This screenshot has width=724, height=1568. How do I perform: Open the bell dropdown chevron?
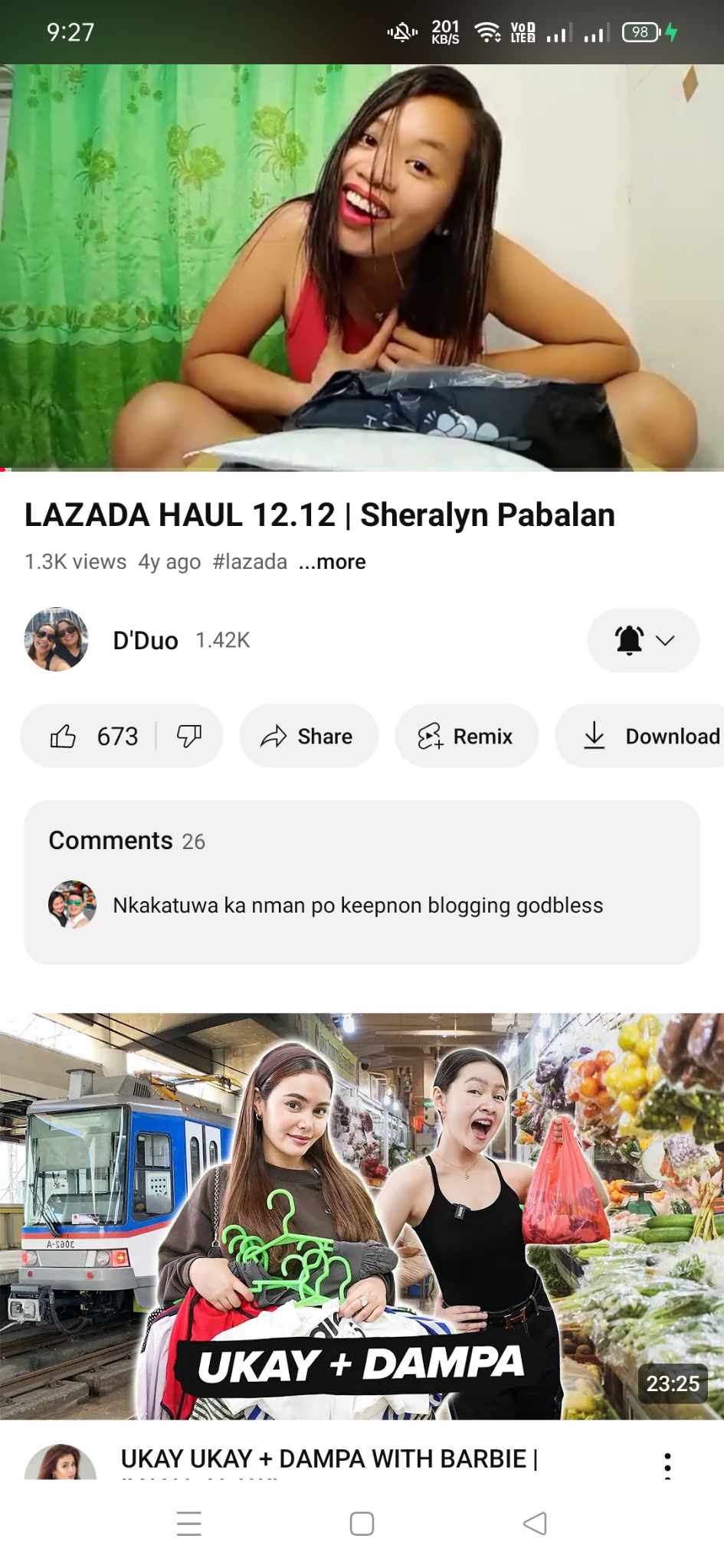click(665, 640)
